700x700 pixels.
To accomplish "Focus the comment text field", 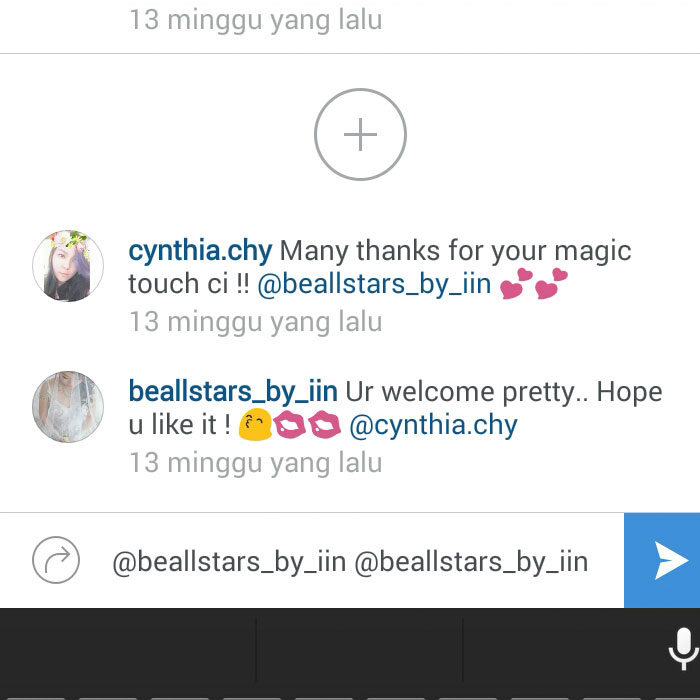I will (350, 562).
